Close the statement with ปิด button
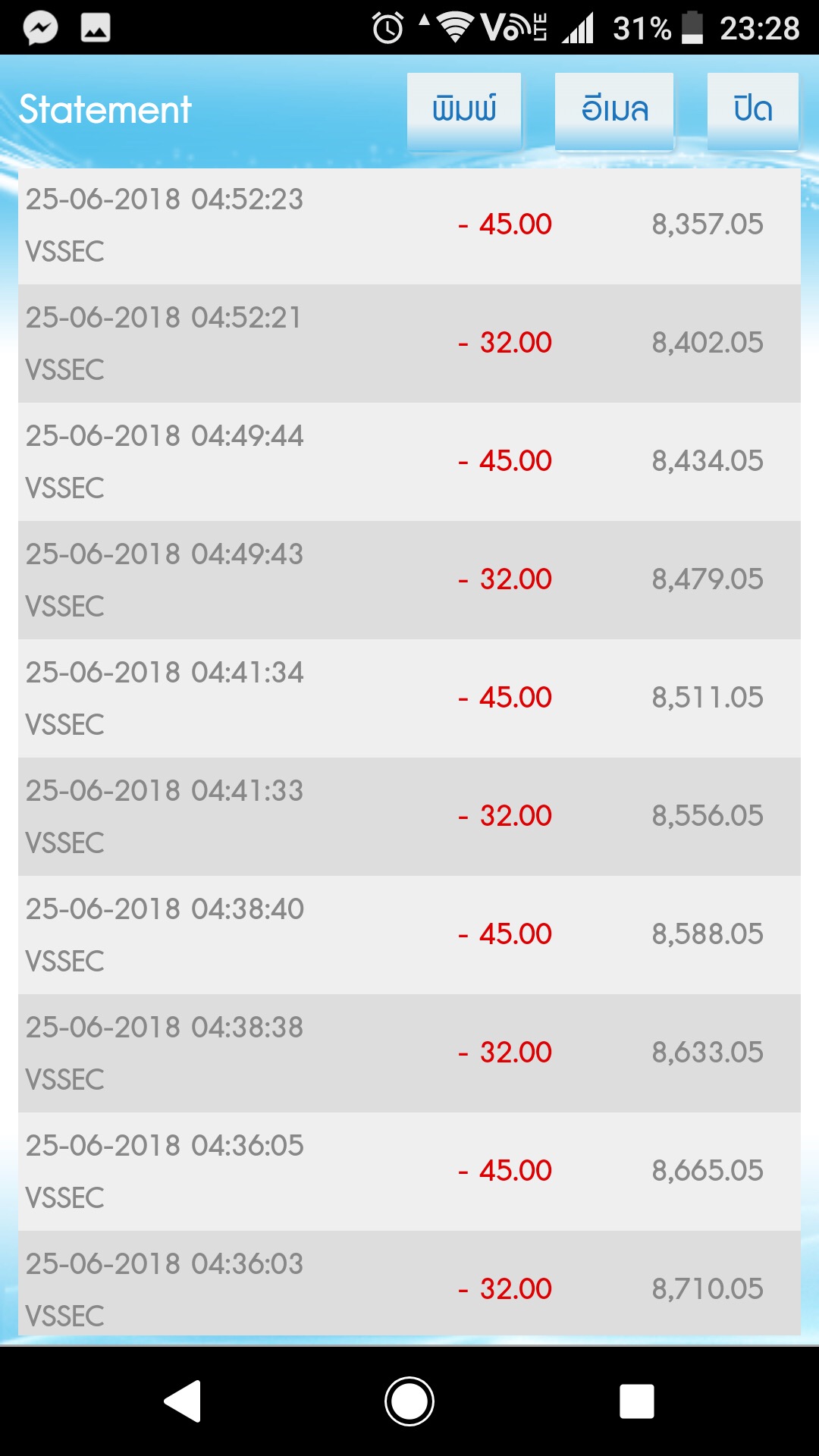The height and width of the screenshot is (1456, 819). pos(752,110)
